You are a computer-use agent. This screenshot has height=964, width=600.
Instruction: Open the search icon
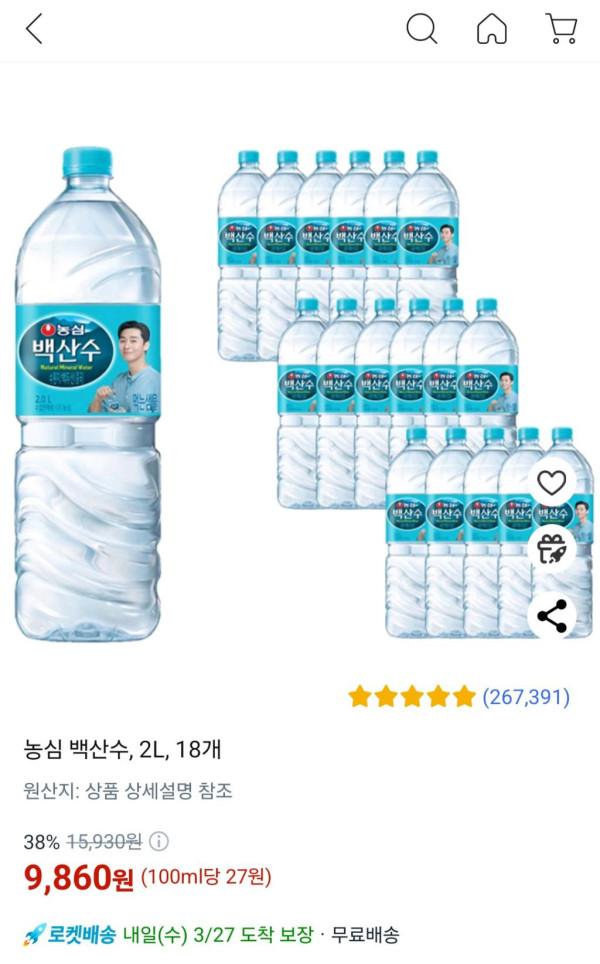point(421,29)
